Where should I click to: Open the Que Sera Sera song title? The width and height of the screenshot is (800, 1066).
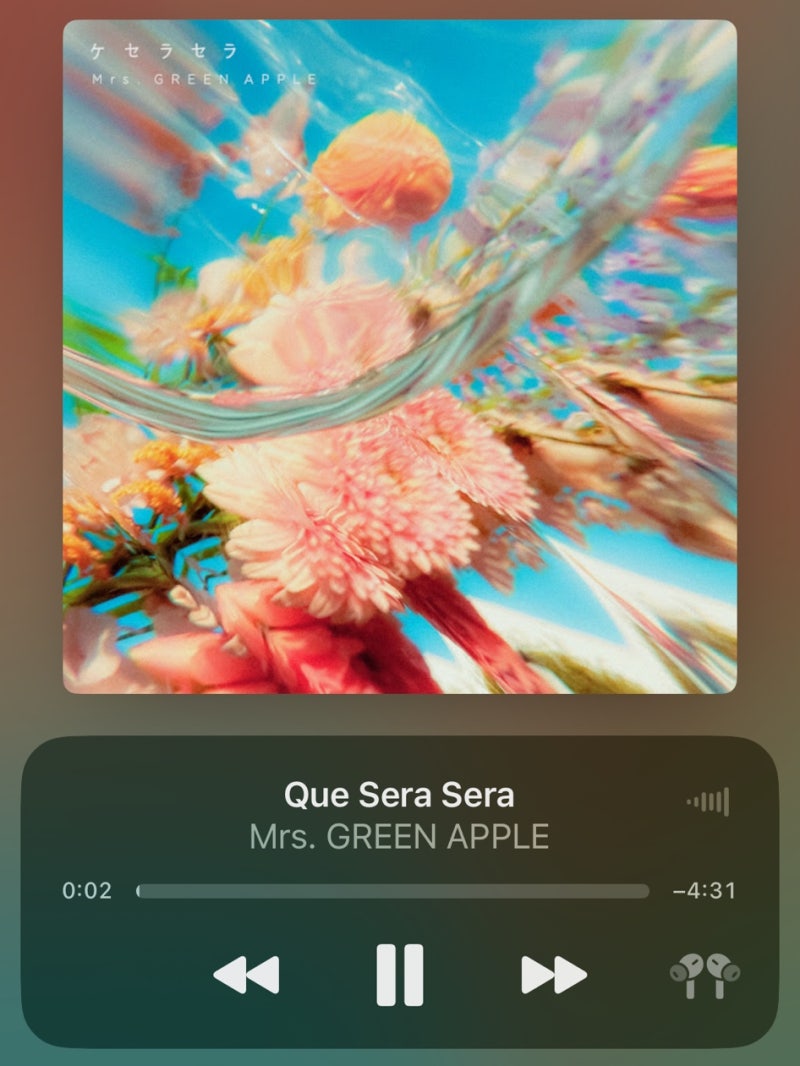[399, 795]
